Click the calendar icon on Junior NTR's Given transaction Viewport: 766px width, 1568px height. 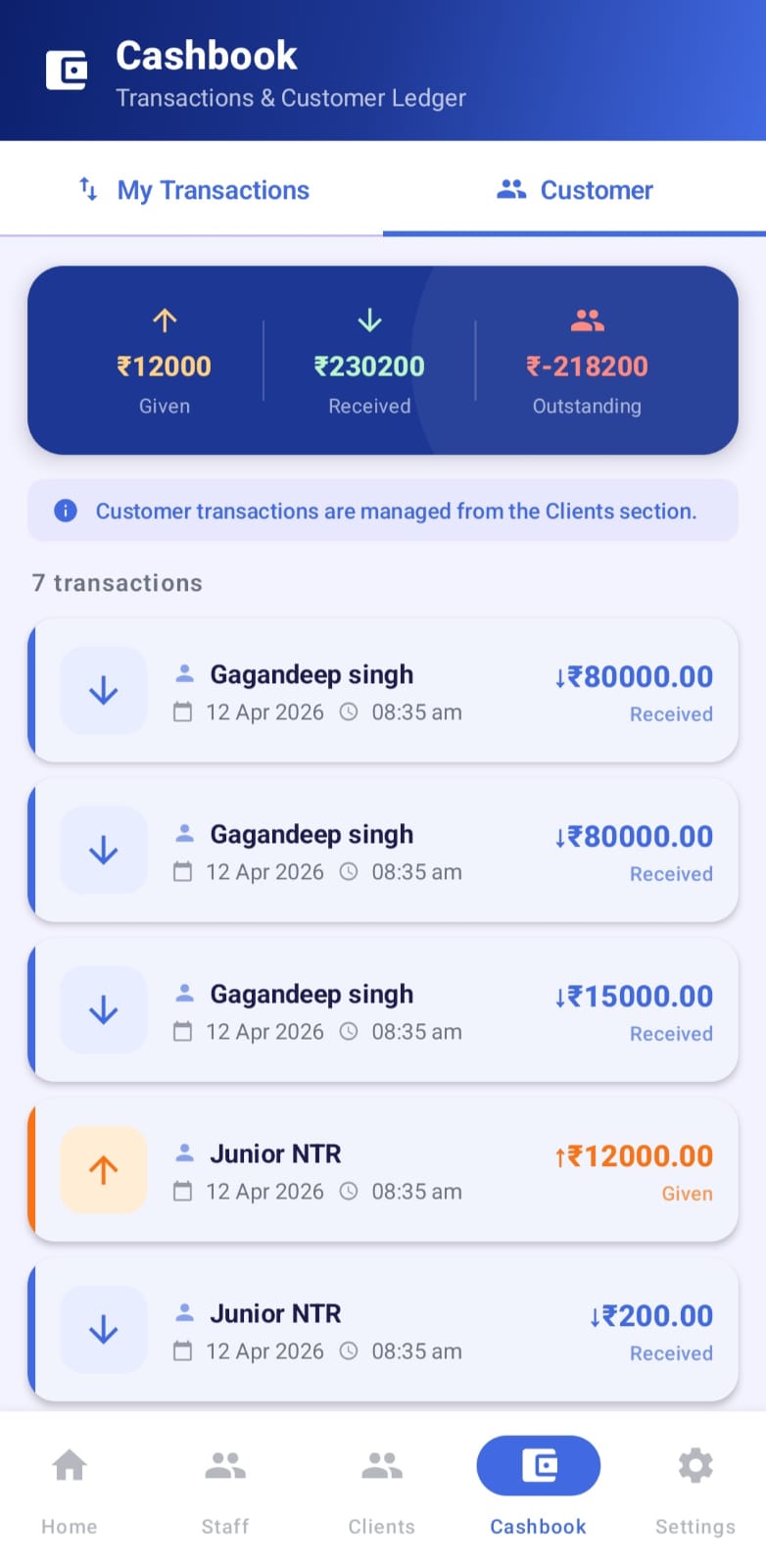point(183,1193)
